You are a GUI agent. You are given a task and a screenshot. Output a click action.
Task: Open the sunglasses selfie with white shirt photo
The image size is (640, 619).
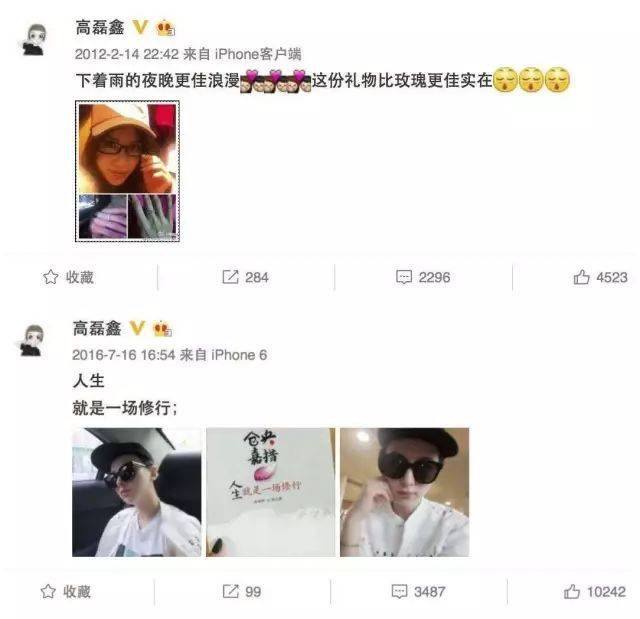pyautogui.click(x=404, y=492)
